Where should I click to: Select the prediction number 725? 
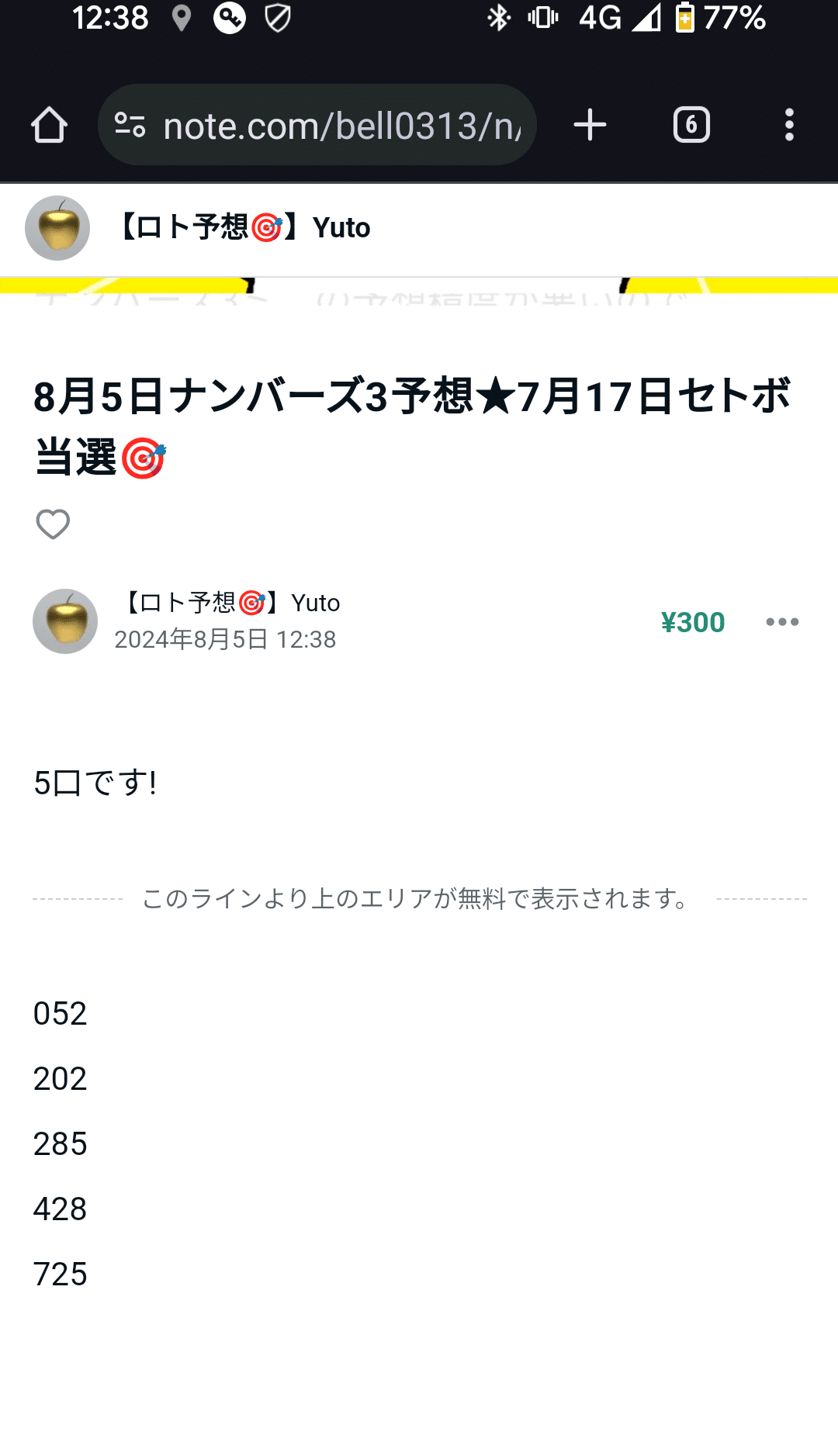click(x=60, y=1274)
